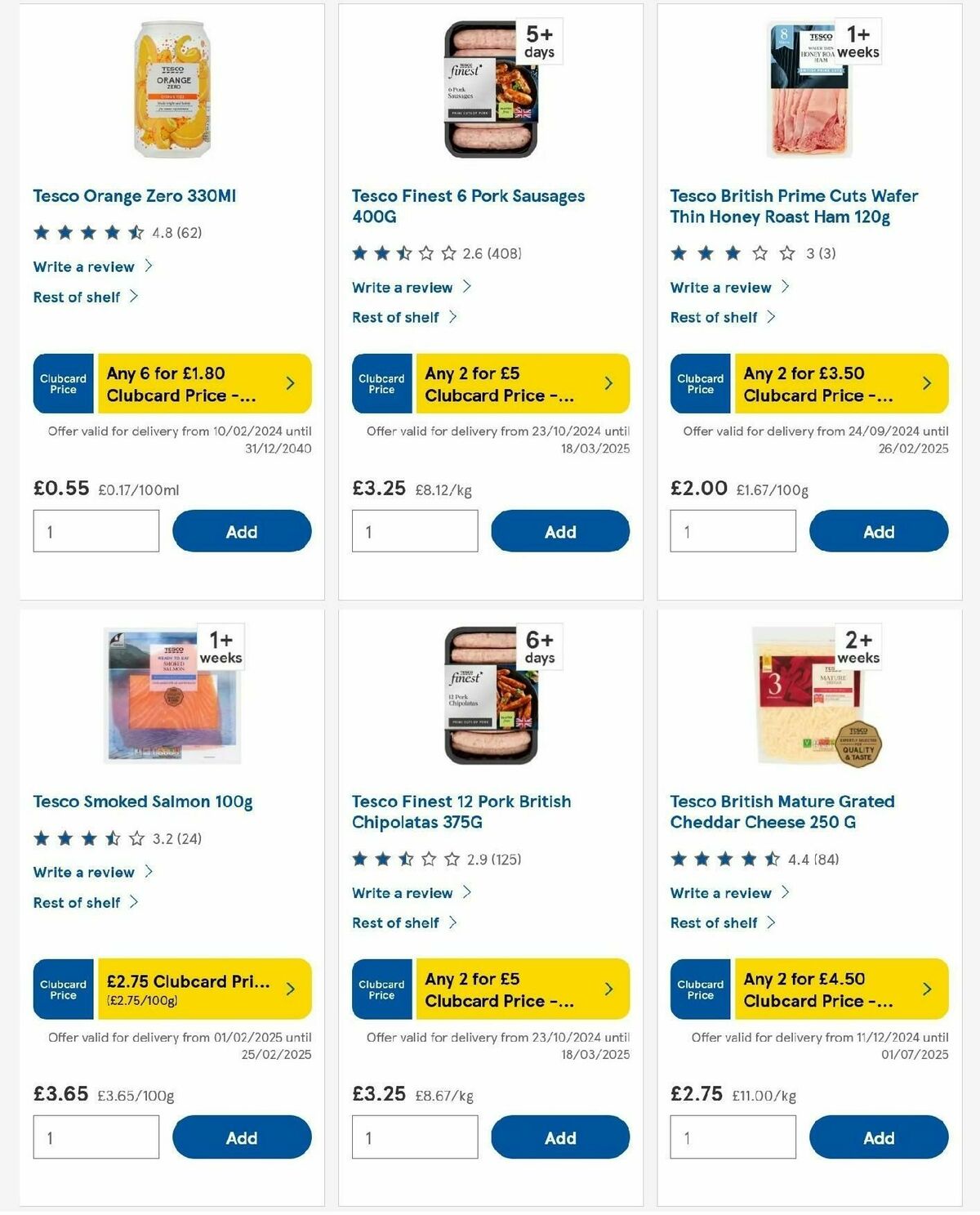The image size is (980, 1215).
Task: Click the Clubcard Price icon on Chipolatas offer
Action: pos(381,989)
